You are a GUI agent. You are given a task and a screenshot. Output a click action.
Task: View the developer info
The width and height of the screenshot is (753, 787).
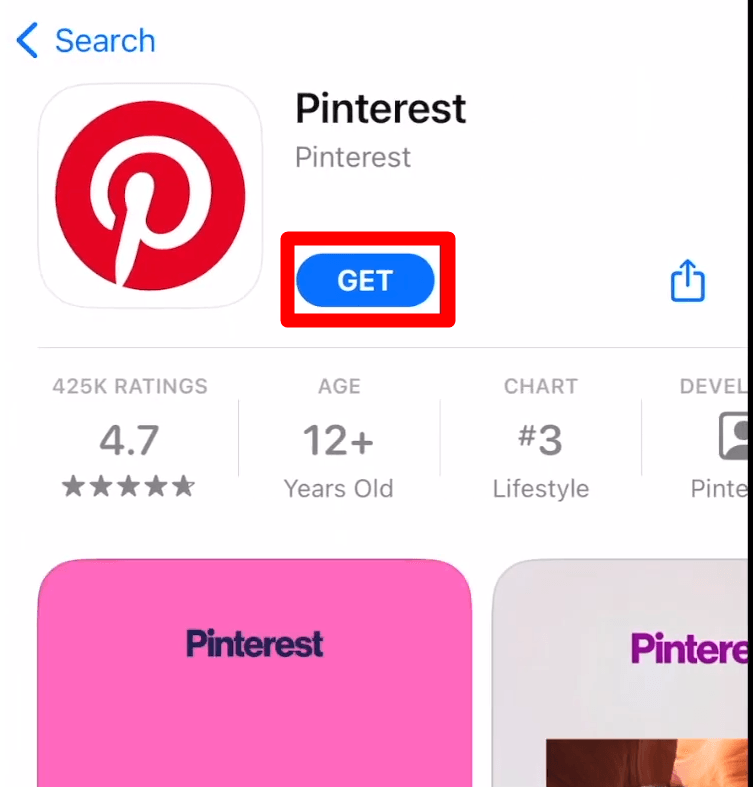[x=718, y=440]
